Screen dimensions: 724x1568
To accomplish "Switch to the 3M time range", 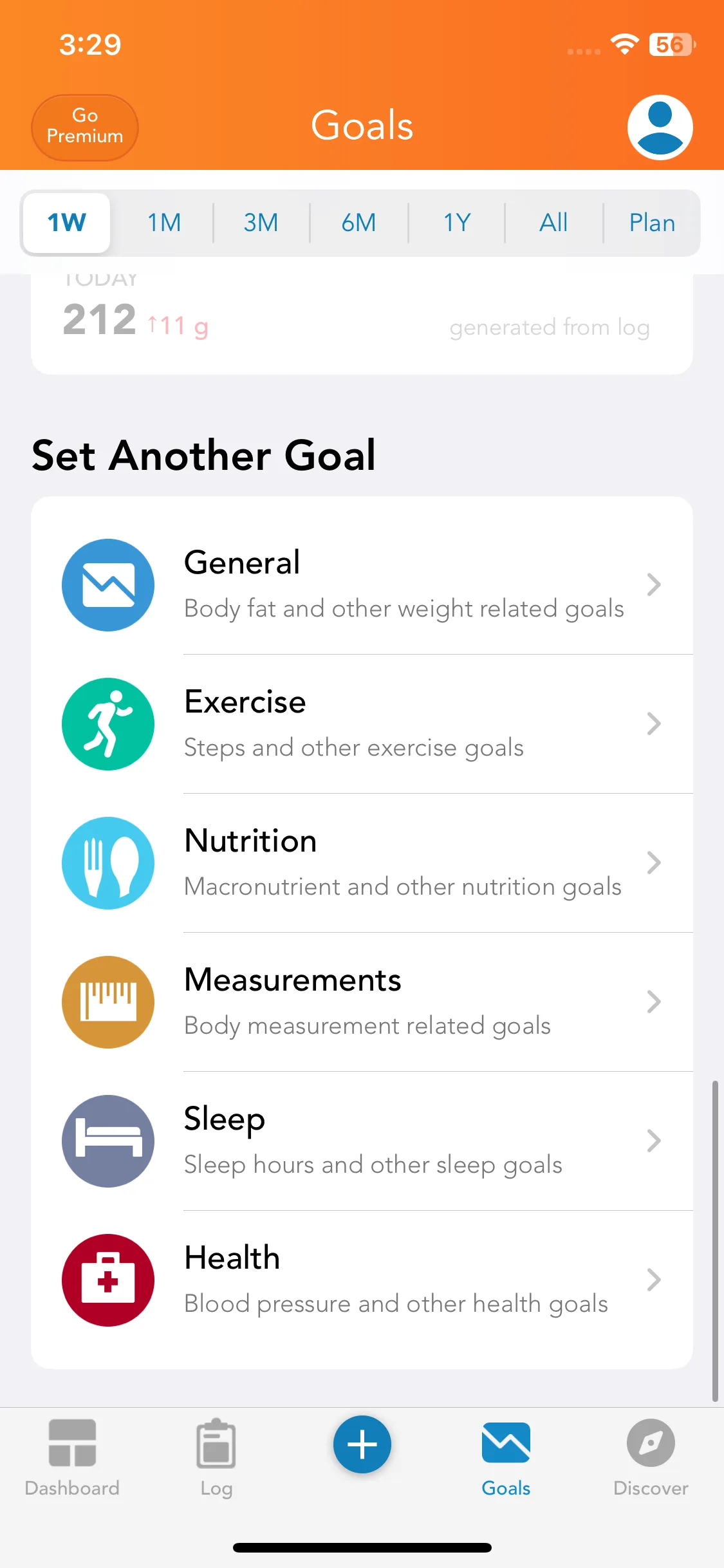I will 261,223.
